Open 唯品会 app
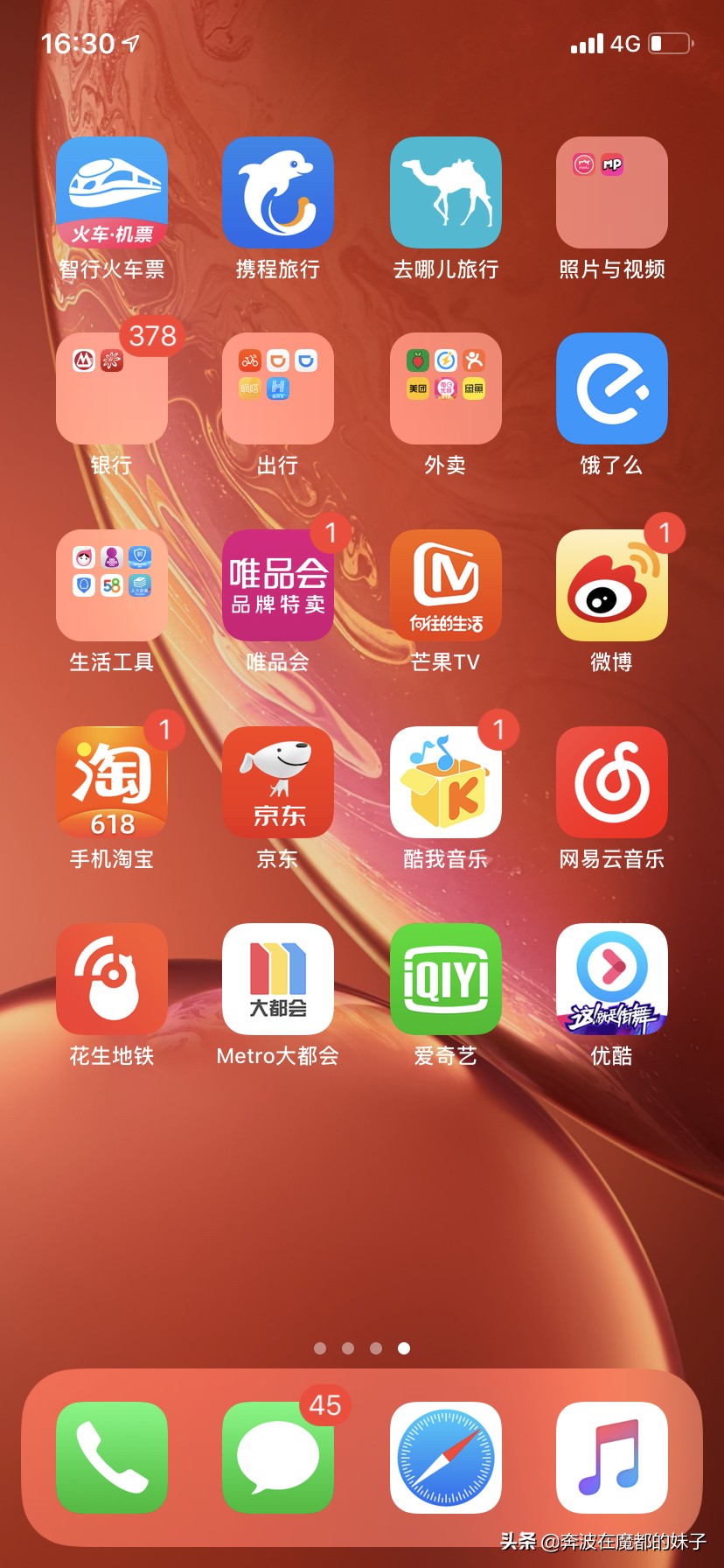 (x=278, y=585)
